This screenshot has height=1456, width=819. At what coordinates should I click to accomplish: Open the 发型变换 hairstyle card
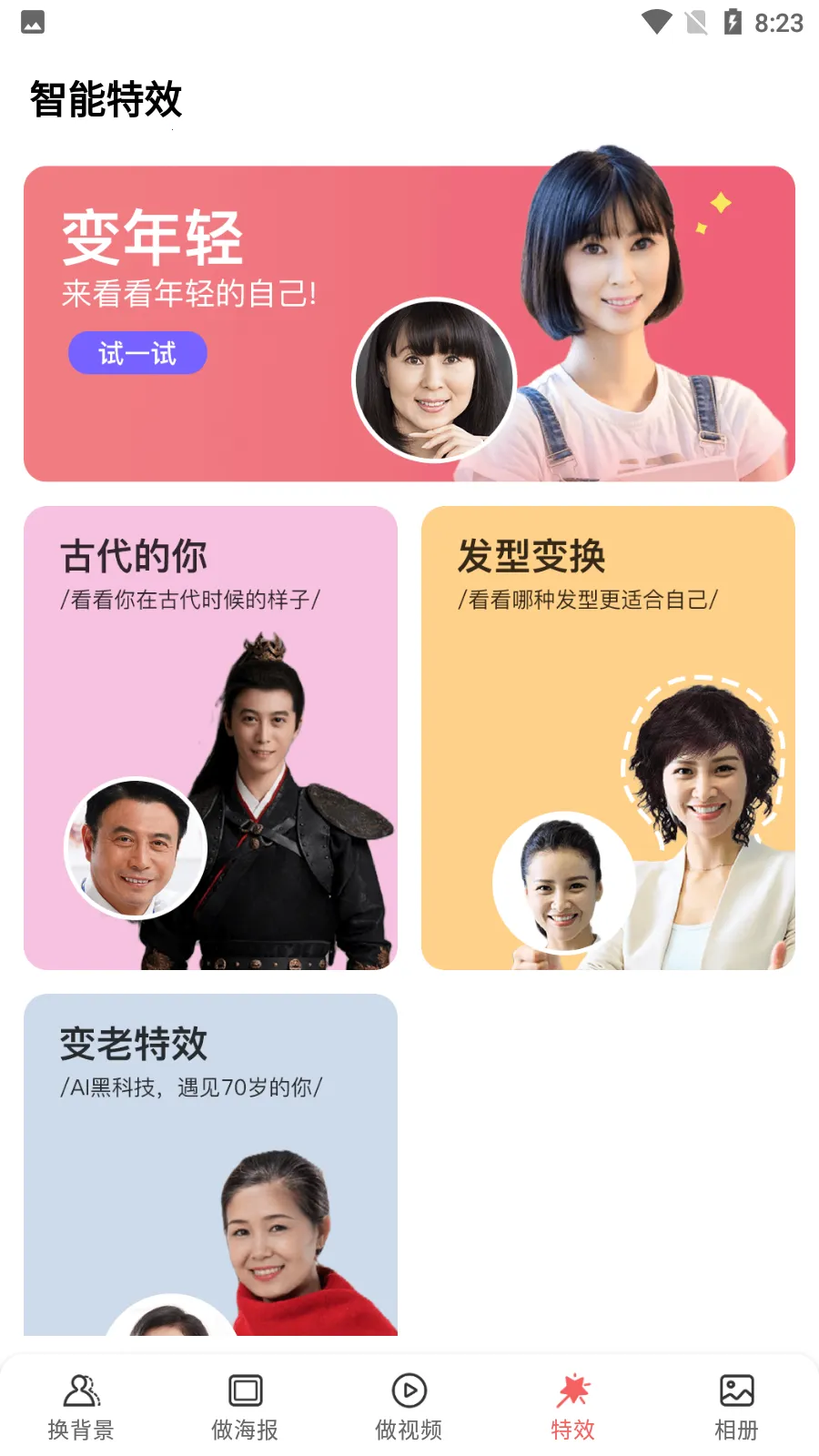click(608, 737)
